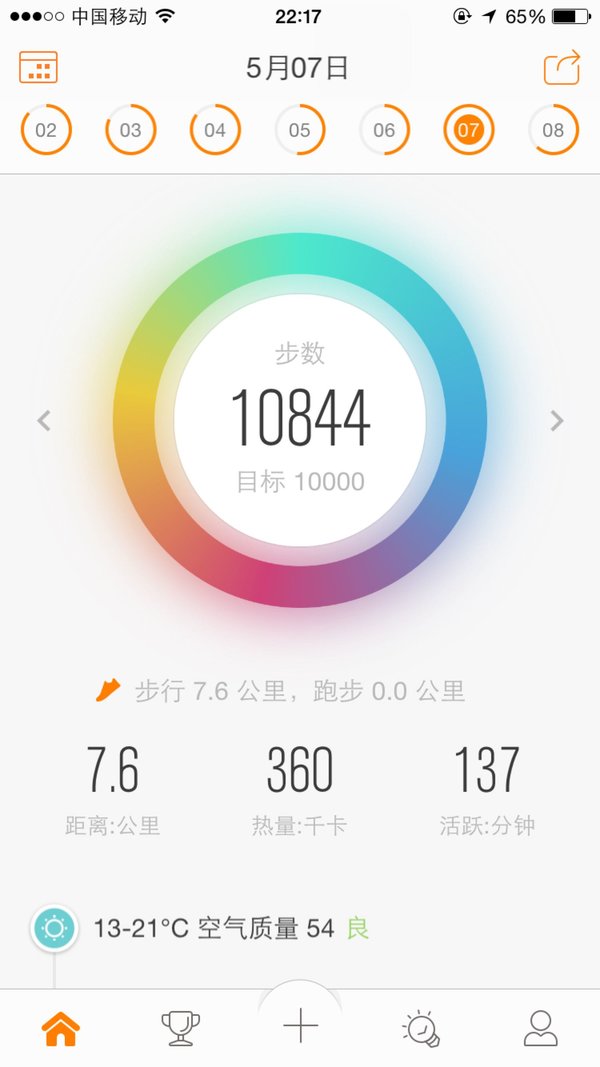Open the profile tab
The image size is (600, 1067).
540,1028
